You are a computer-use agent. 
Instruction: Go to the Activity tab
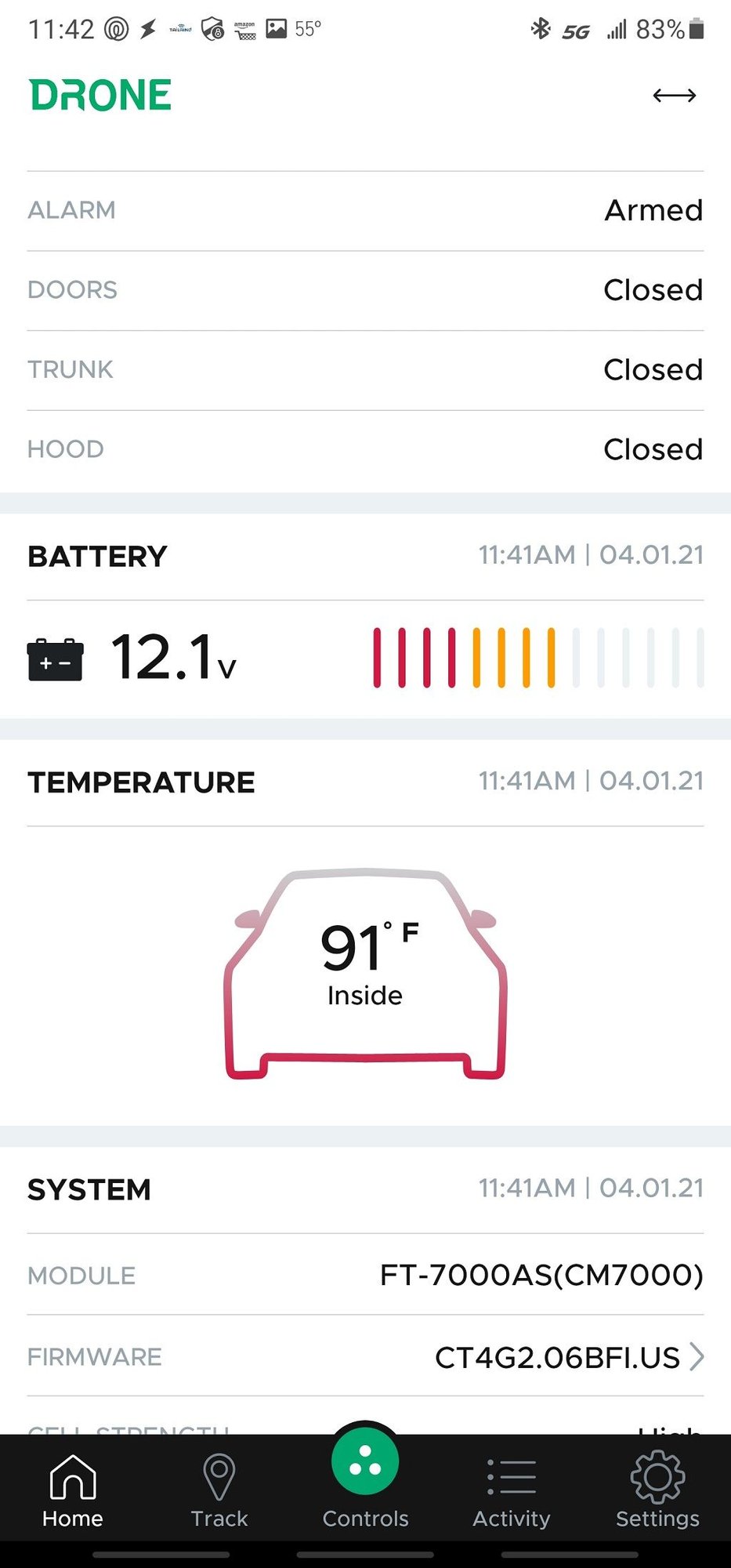tap(512, 1490)
